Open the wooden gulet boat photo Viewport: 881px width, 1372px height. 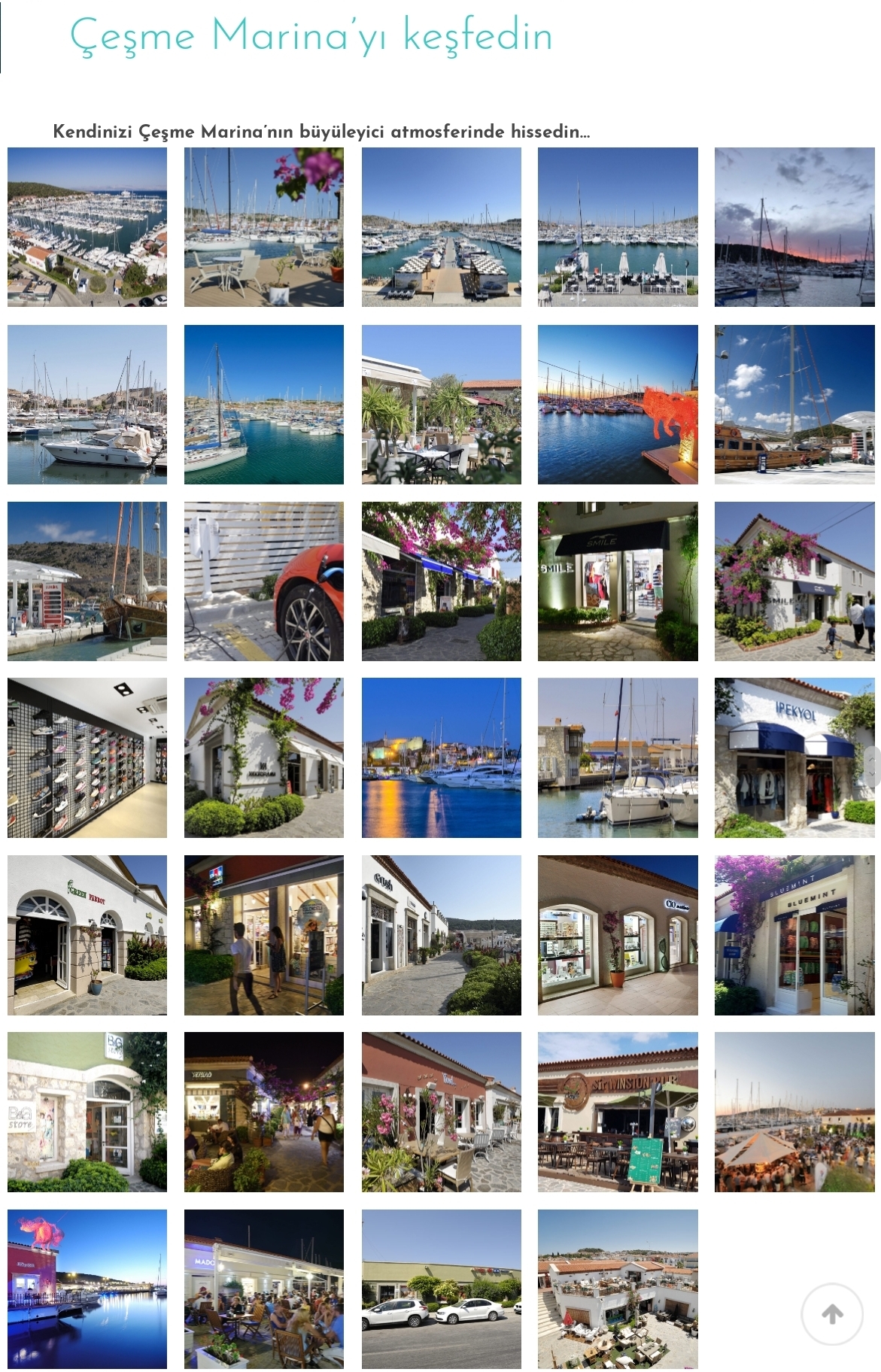click(794, 405)
